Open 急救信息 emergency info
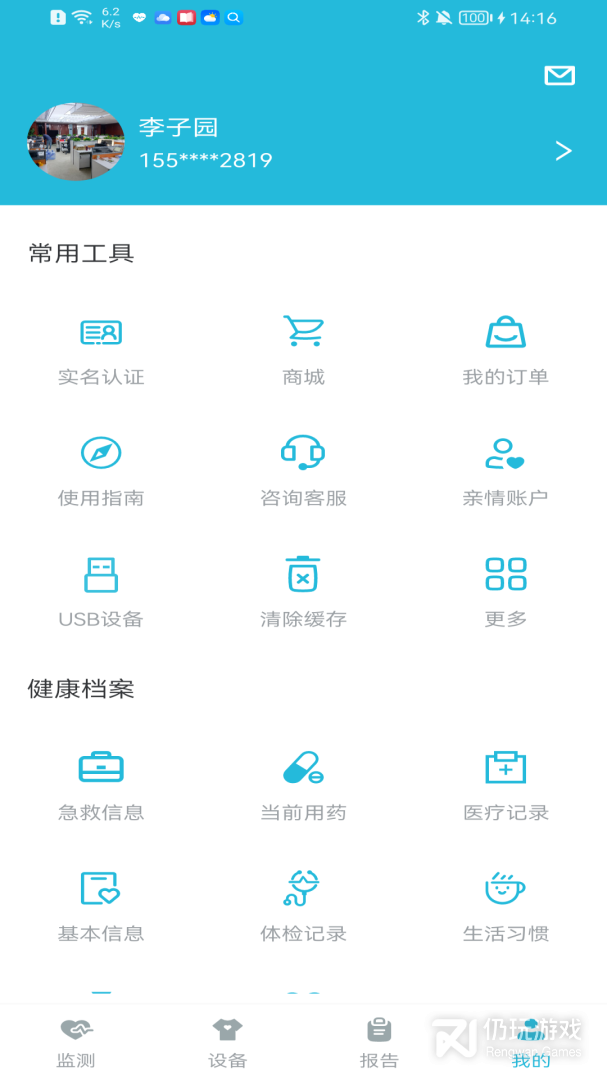Screen dimensions: 607x1080 [x=101, y=785]
